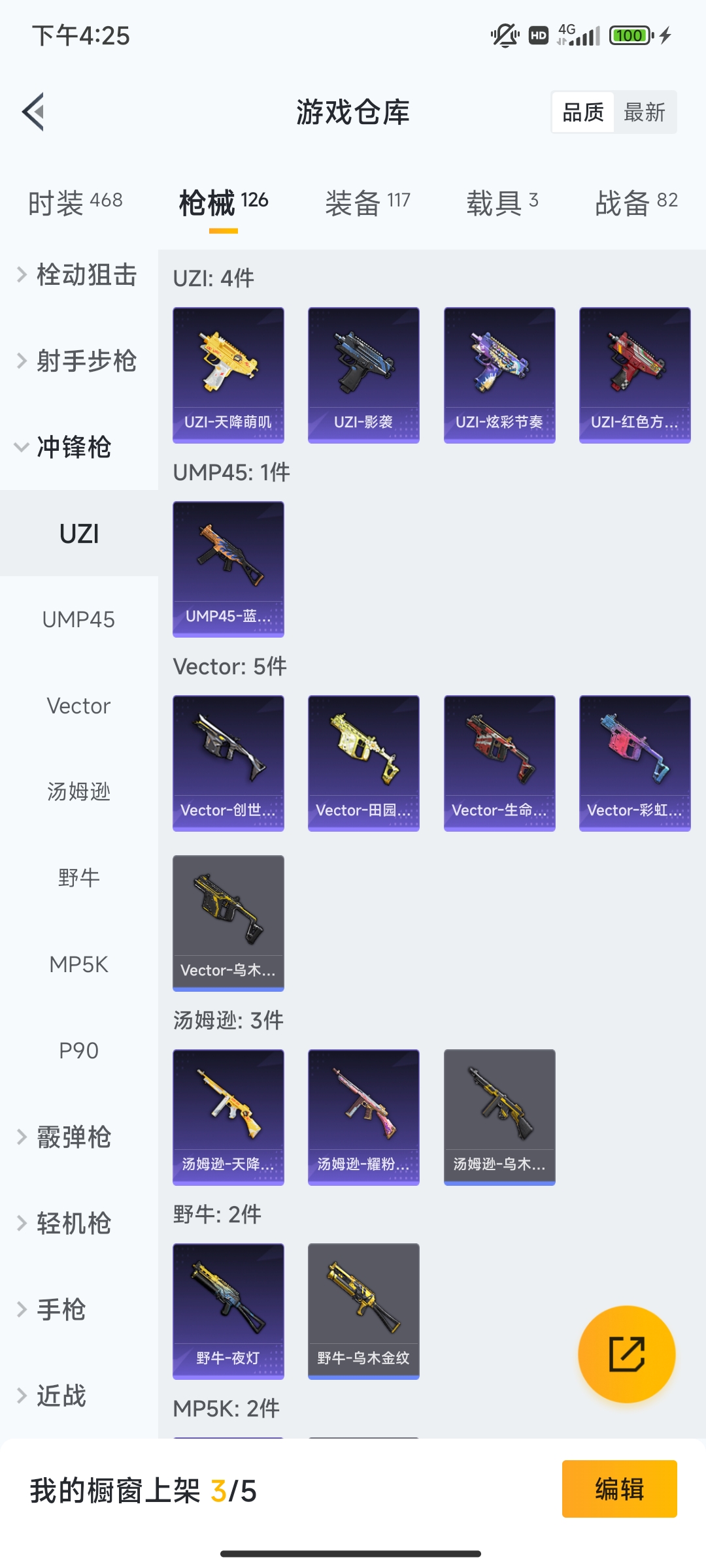Tap the 编辑 button
The width and height of the screenshot is (706, 1568).
click(619, 1489)
